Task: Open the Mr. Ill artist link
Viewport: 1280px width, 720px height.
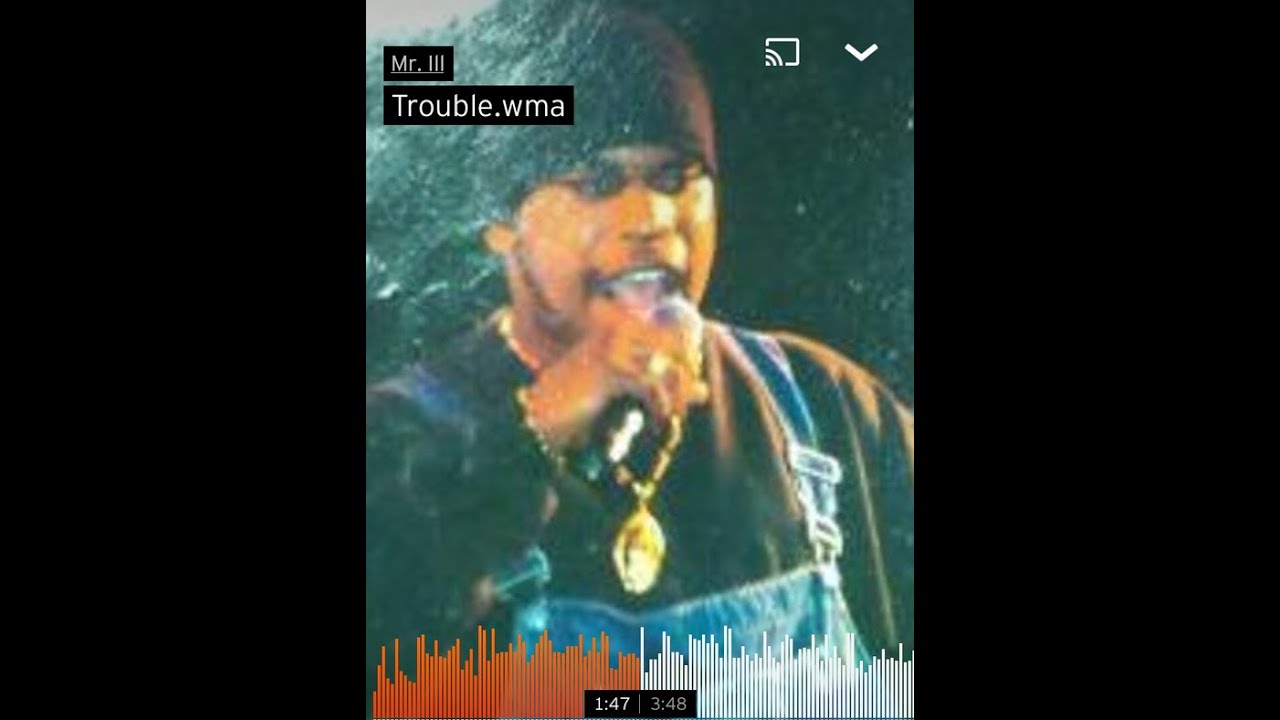Action: 418,64
